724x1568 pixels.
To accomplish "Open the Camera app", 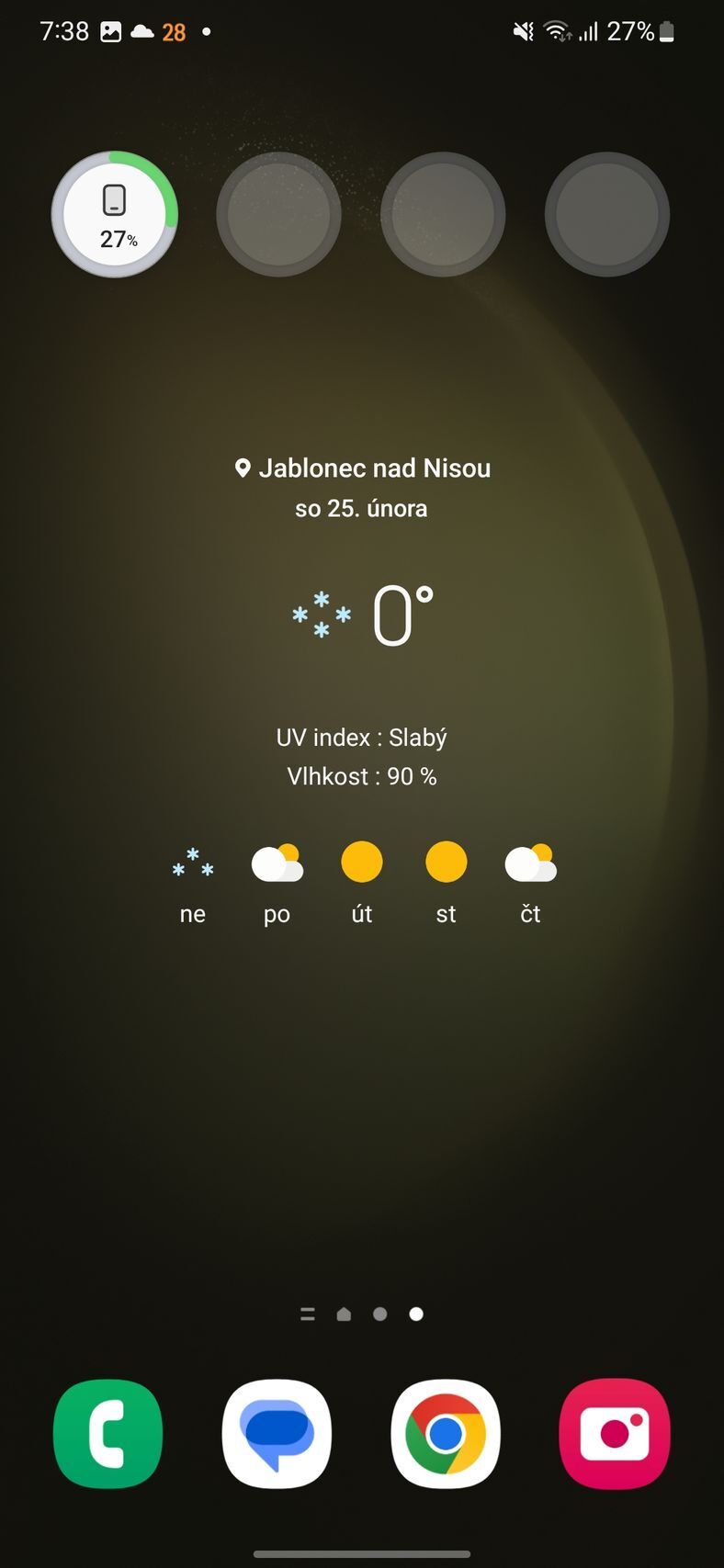I will point(615,1435).
